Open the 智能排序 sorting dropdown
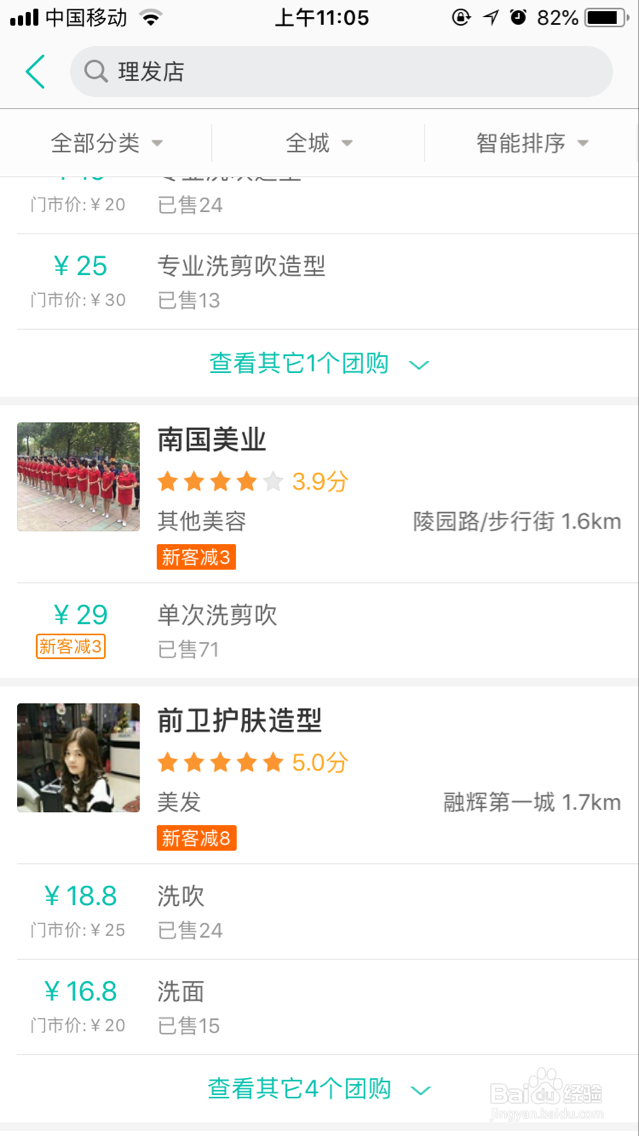The image size is (639, 1136). pos(532,143)
